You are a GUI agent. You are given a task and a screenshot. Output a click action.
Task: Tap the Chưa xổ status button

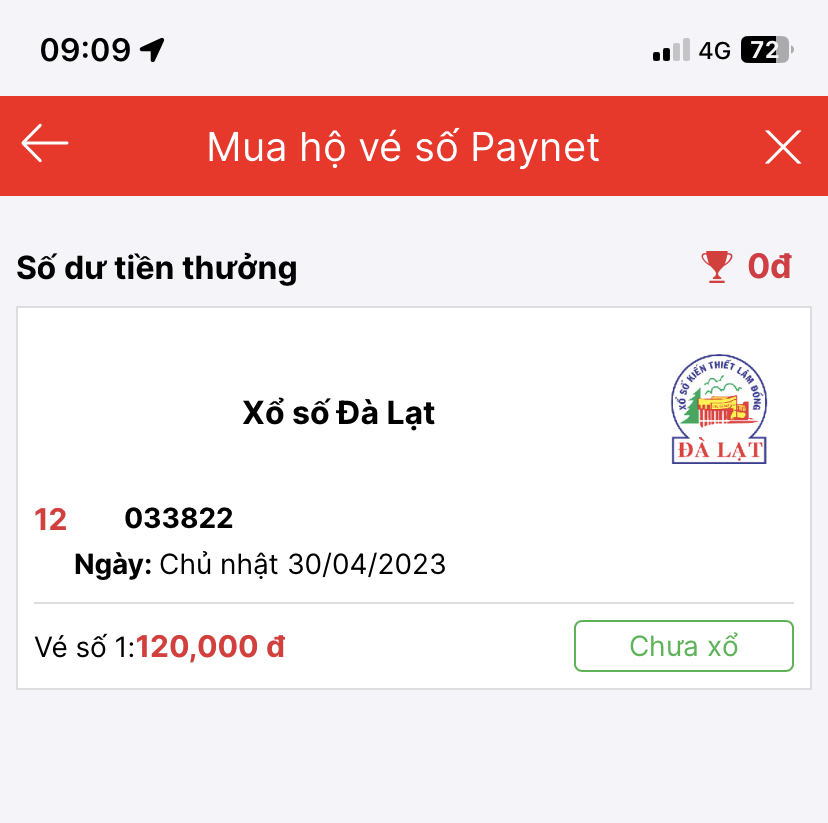tap(683, 646)
